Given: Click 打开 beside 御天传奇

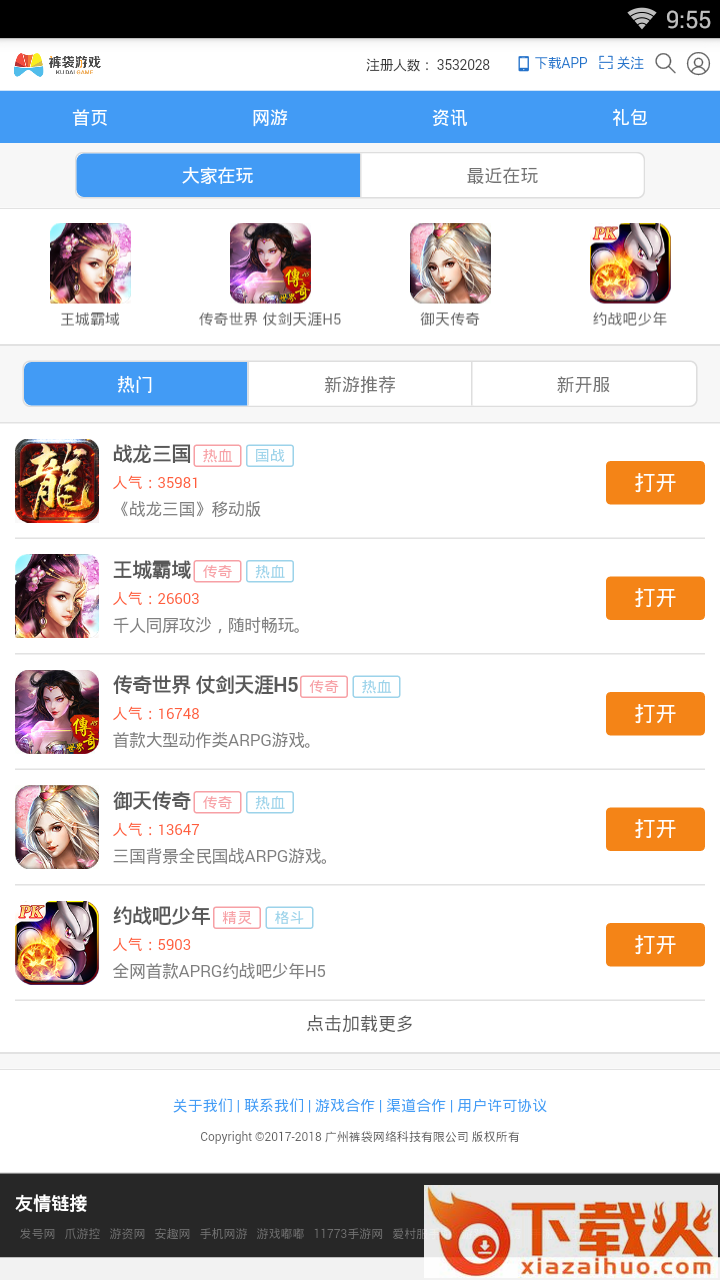Looking at the screenshot, I should pos(655,829).
